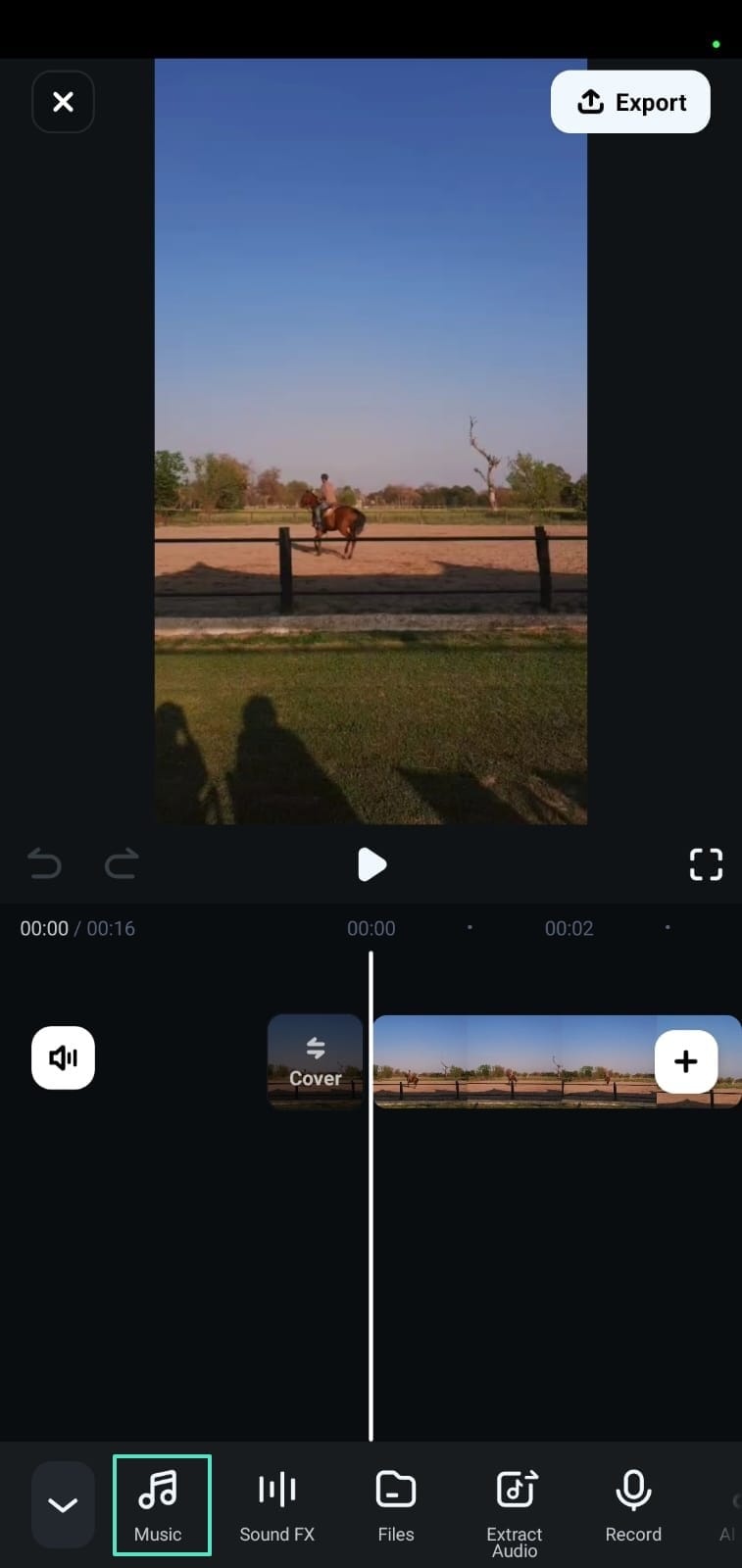This screenshot has width=742, height=1568.
Task: Undo the last edit
Action: click(45, 863)
